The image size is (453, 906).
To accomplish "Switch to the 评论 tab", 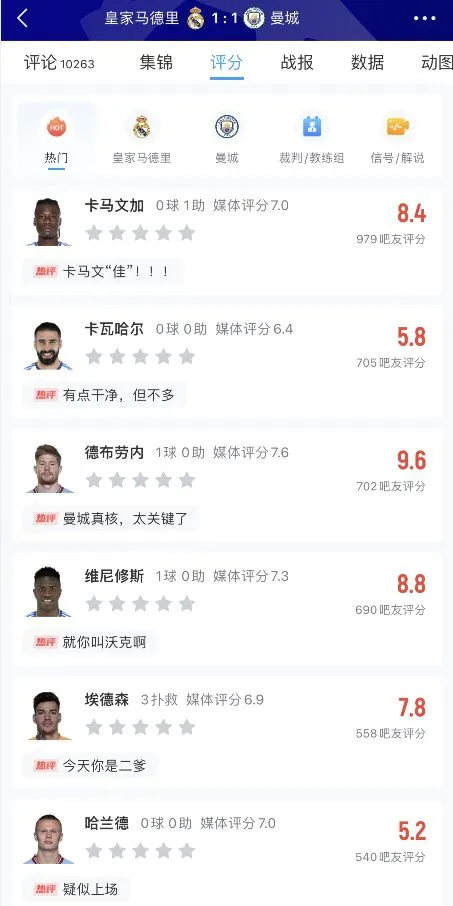I will click(59, 62).
